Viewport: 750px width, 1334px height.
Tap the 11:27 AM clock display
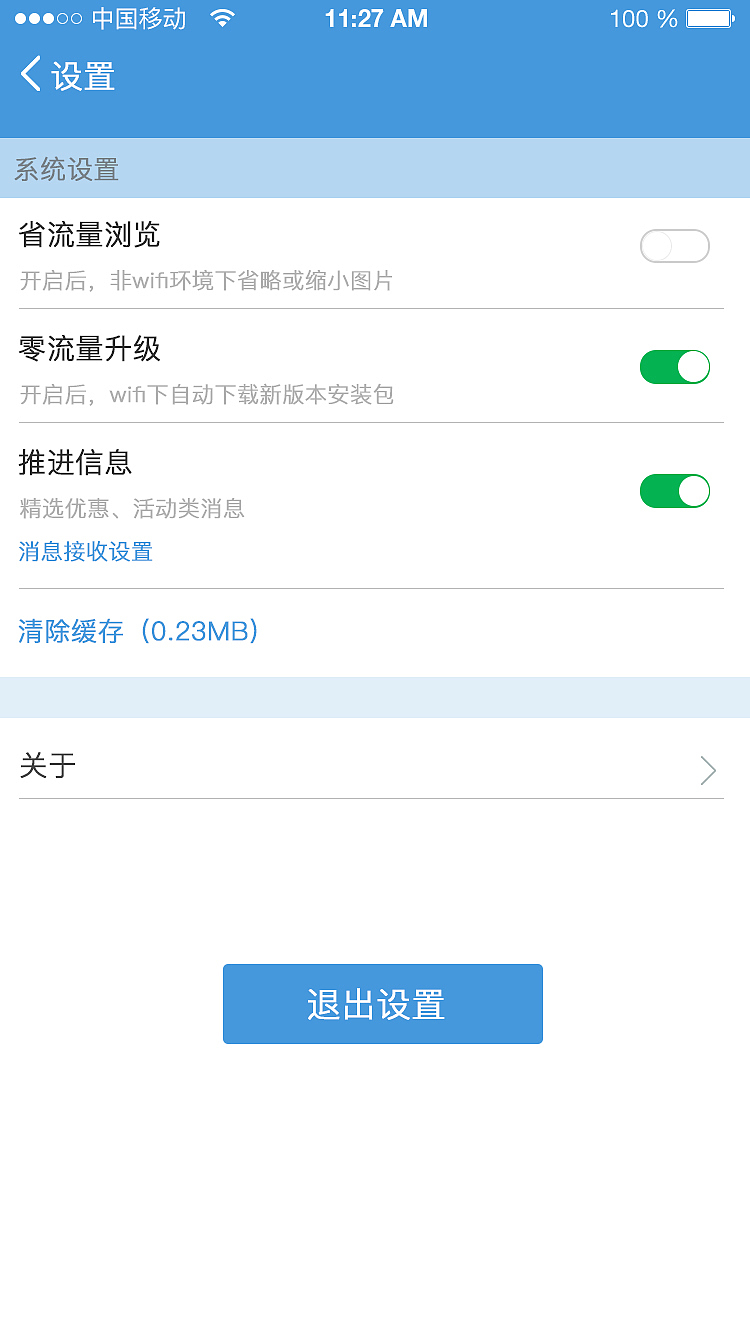pyautogui.click(x=375, y=17)
